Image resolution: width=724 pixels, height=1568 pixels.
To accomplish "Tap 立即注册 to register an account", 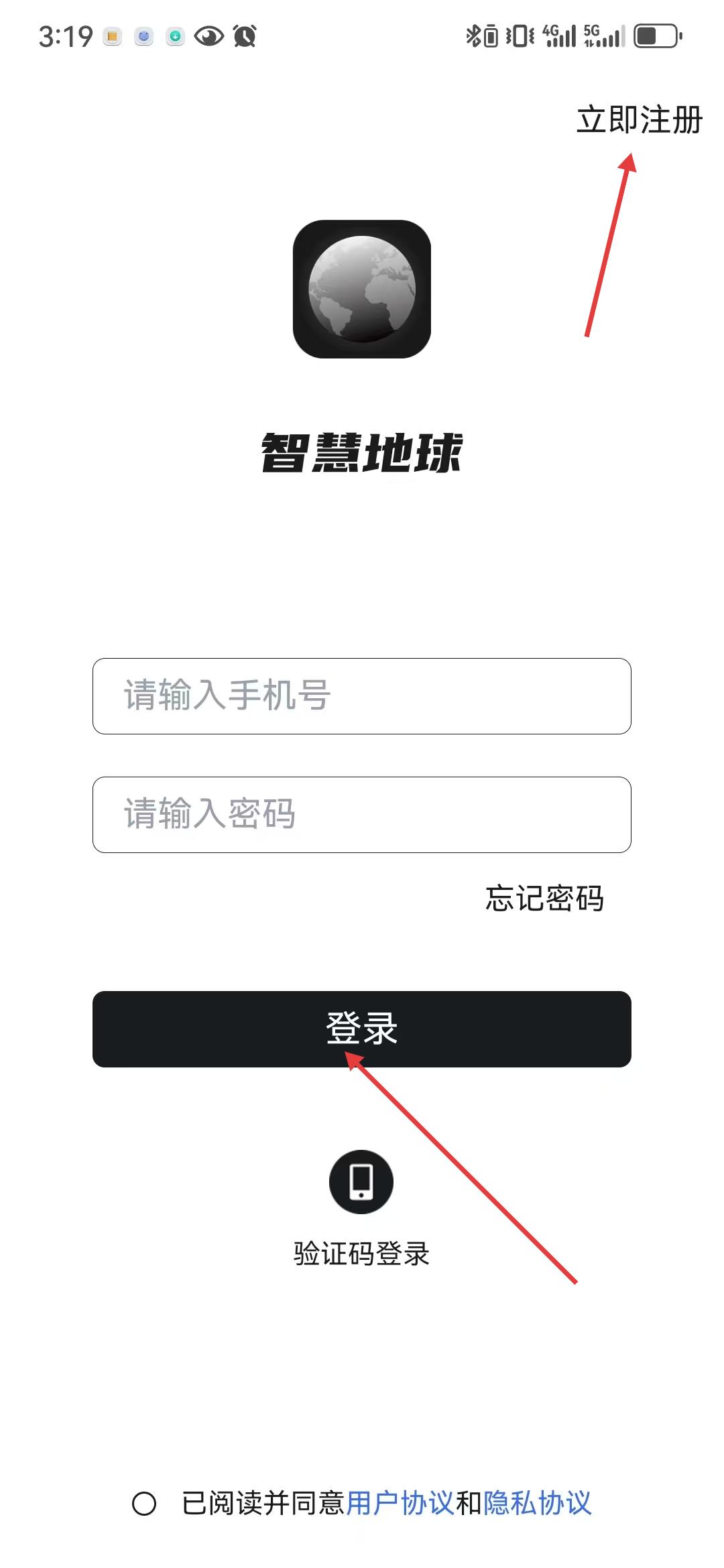I will click(x=639, y=121).
